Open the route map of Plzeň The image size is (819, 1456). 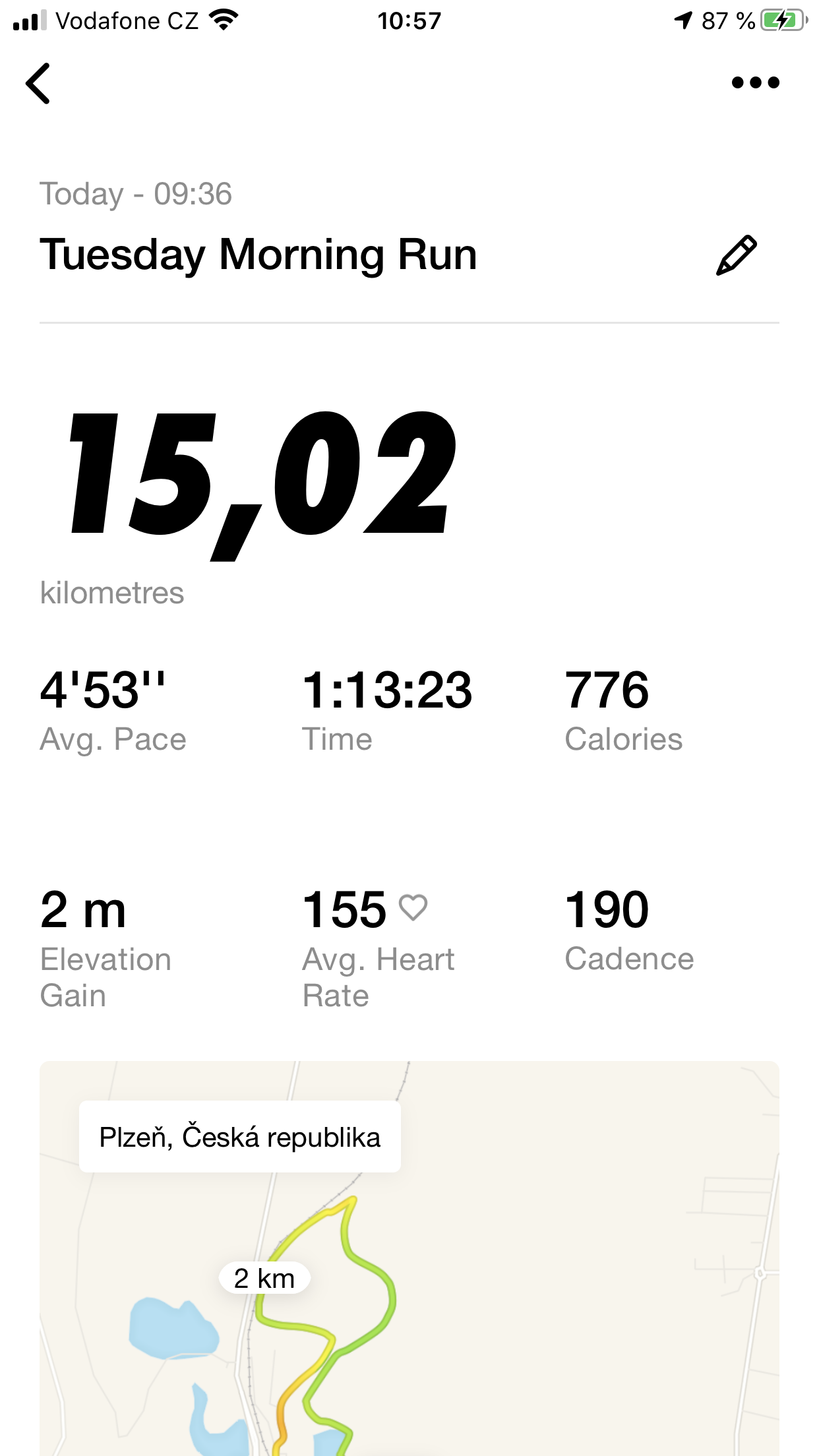409,1258
